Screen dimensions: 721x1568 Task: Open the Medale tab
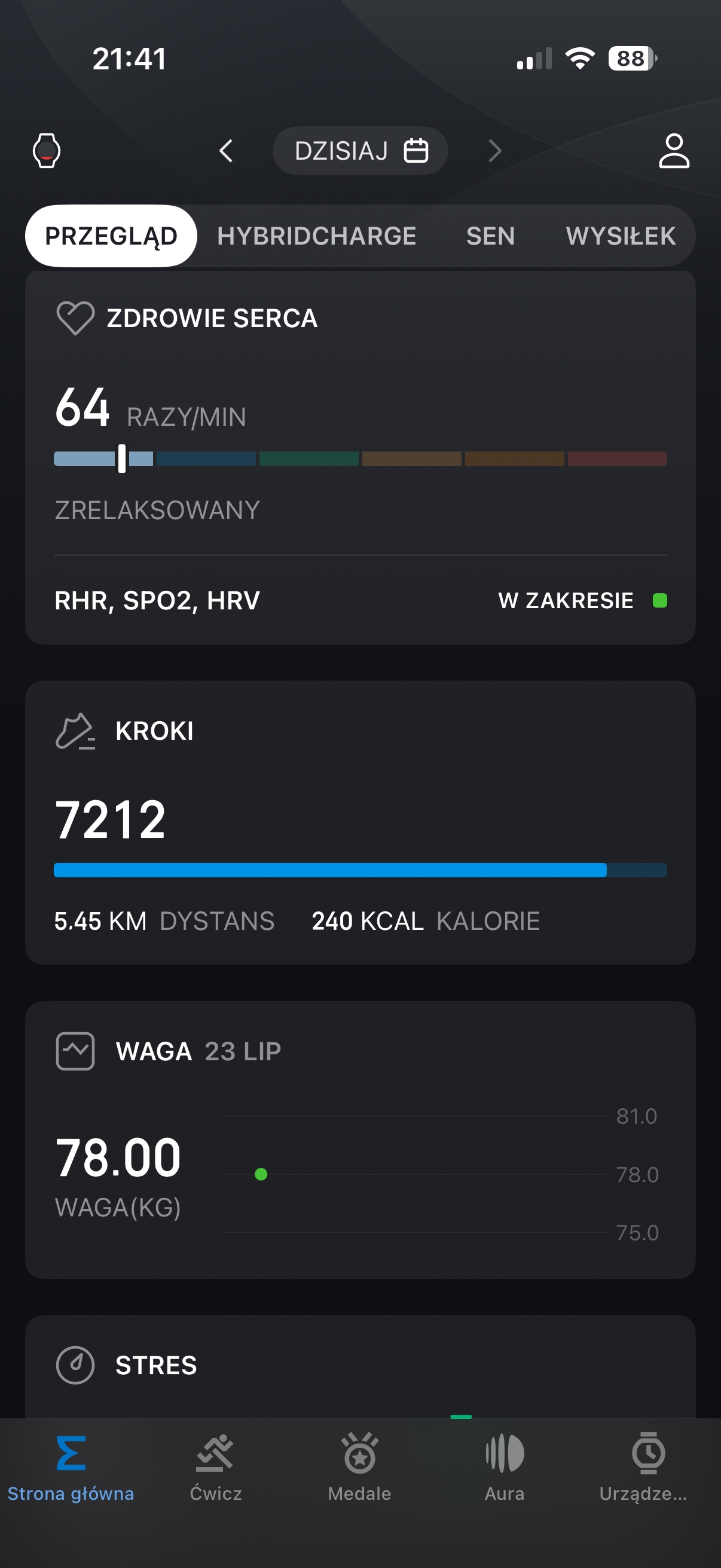click(359, 1468)
